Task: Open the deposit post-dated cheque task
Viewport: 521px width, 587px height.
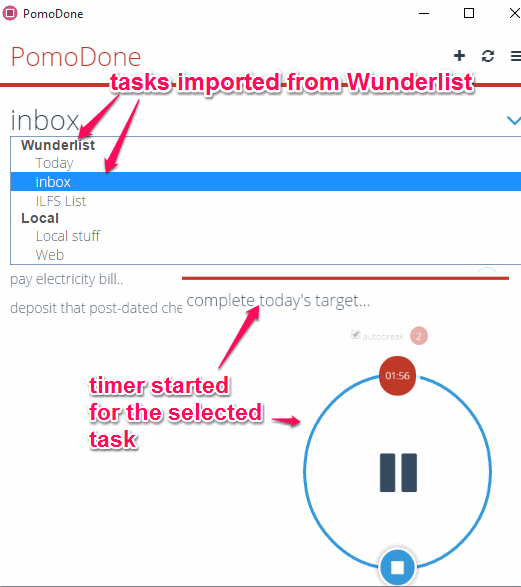Action: (x=96, y=308)
